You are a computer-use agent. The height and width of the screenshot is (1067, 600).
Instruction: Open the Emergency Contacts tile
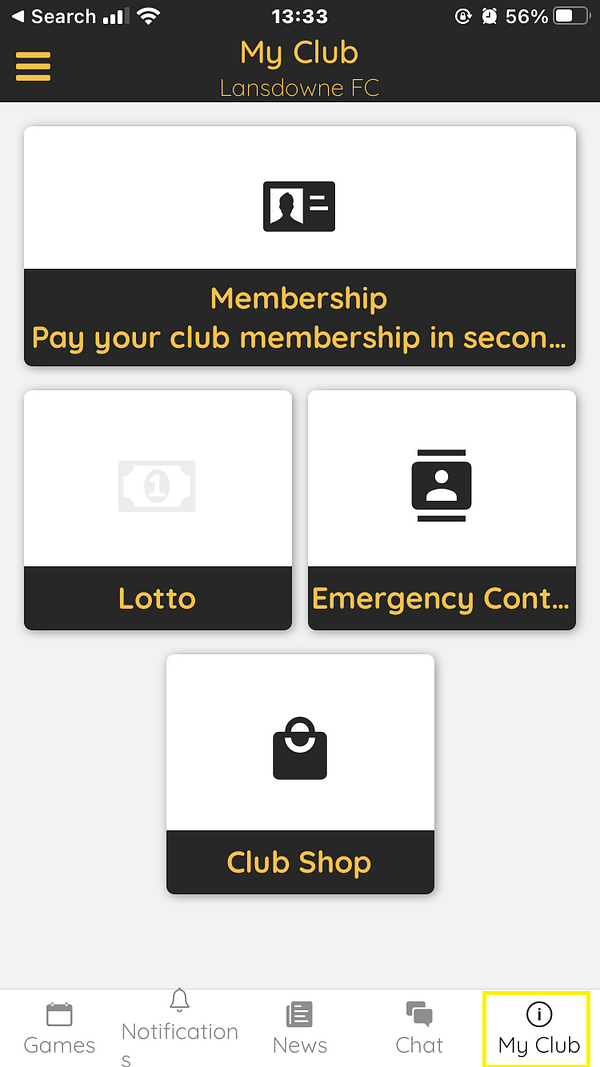pos(442,510)
